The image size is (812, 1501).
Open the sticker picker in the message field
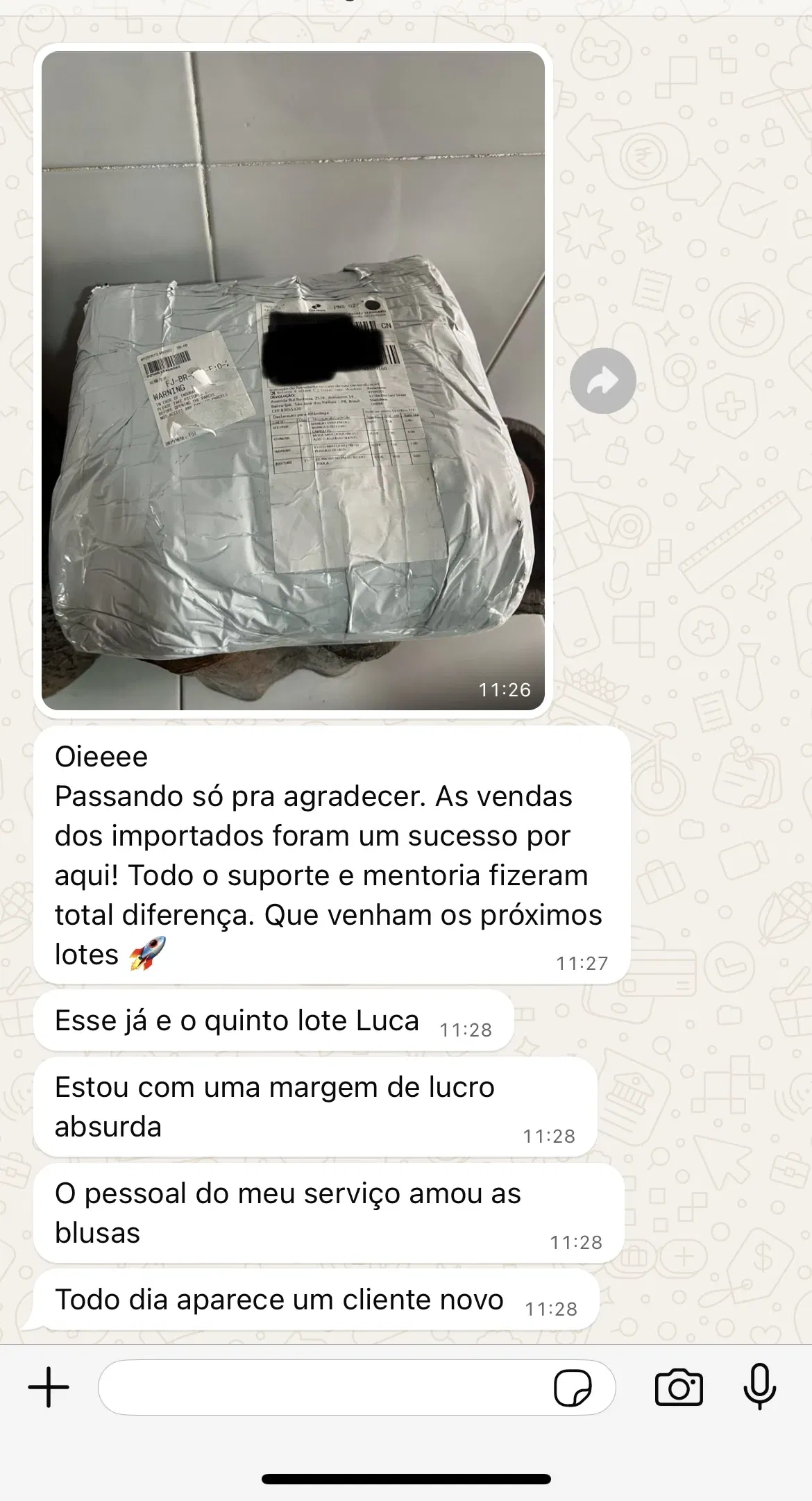coord(573,1387)
